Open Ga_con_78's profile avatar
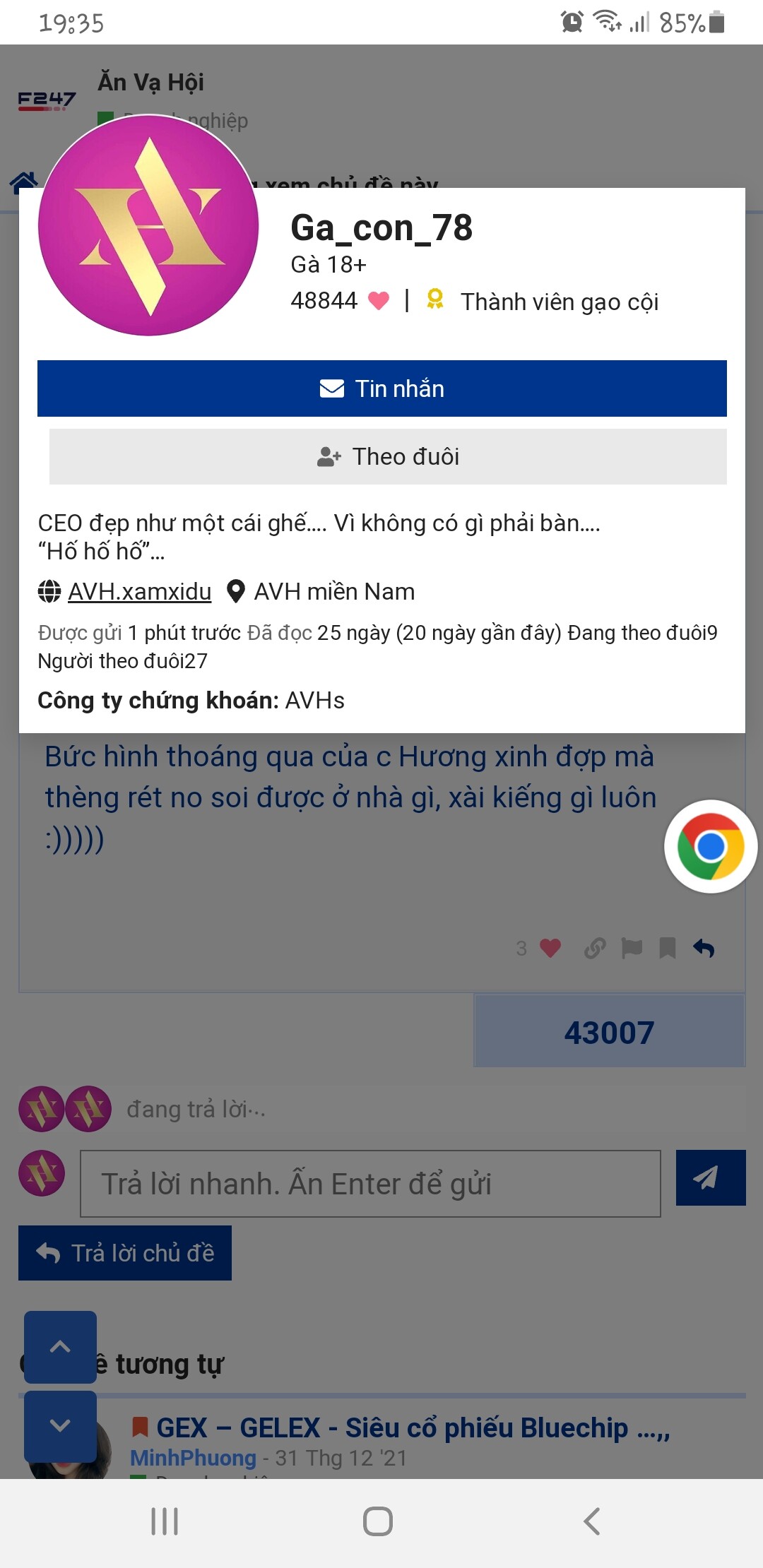Screen dimensions: 763x1568 [x=148, y=226]
